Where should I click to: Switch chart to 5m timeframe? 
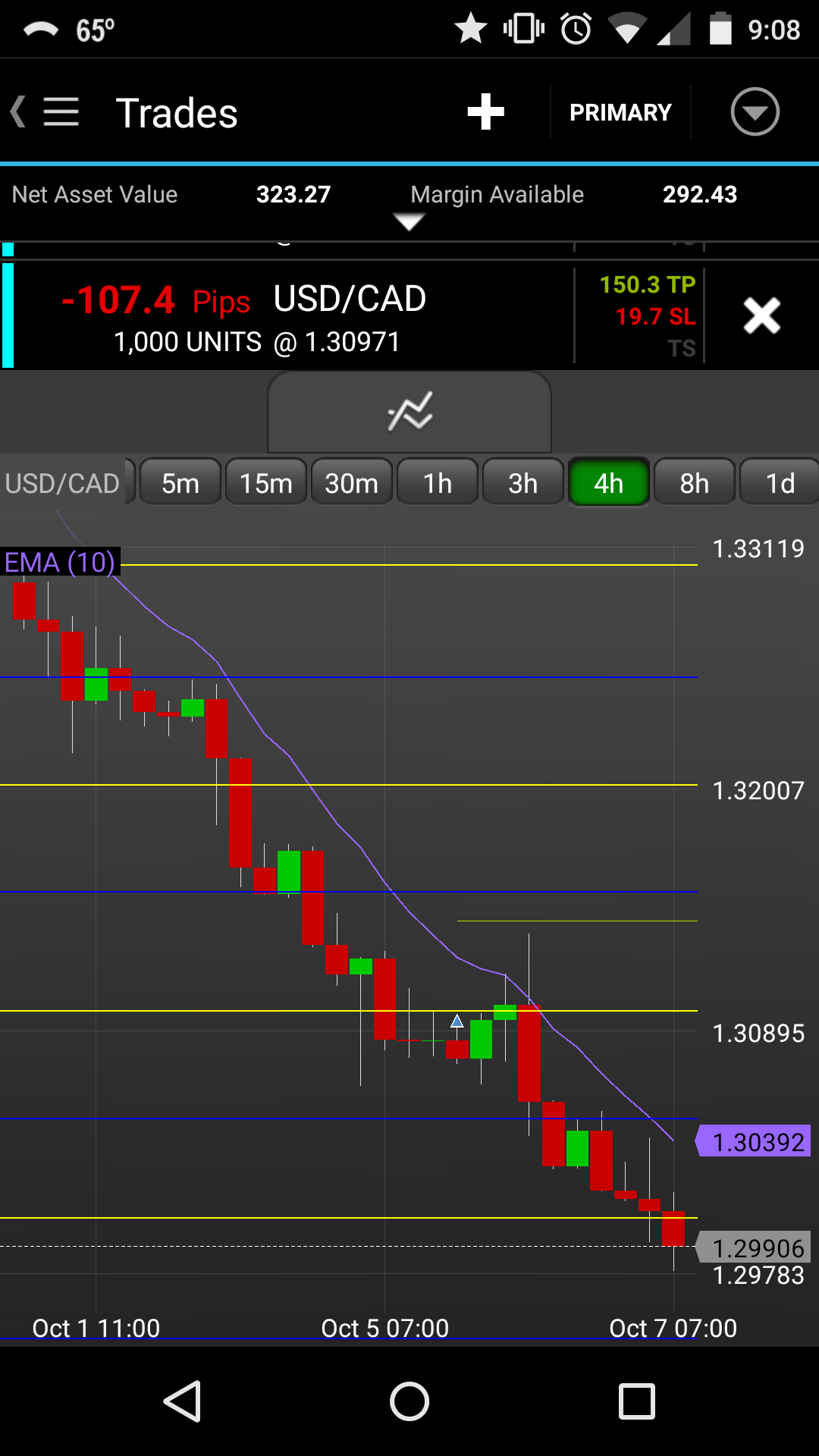pos(180,483)
